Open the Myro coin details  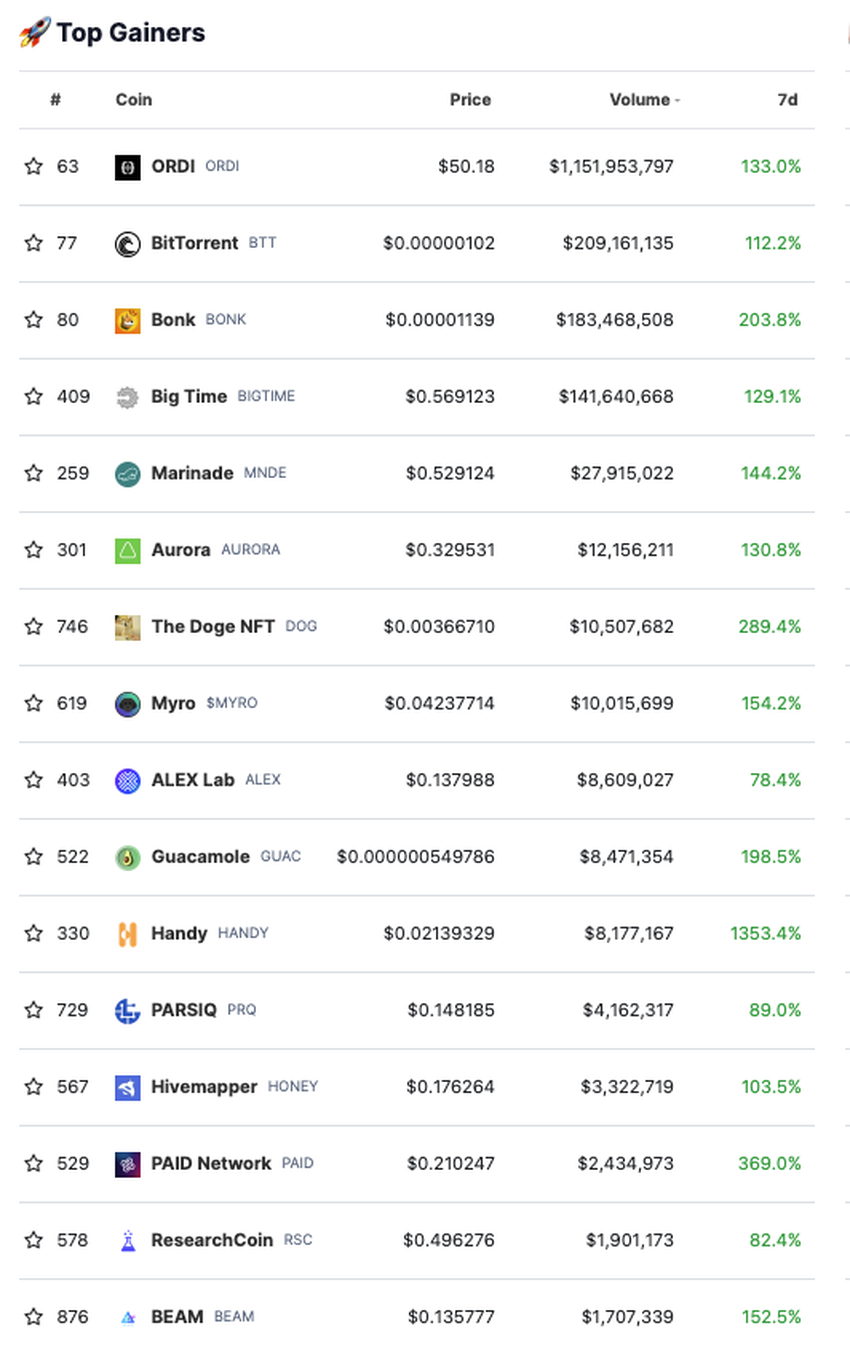[x=173, y=703]
